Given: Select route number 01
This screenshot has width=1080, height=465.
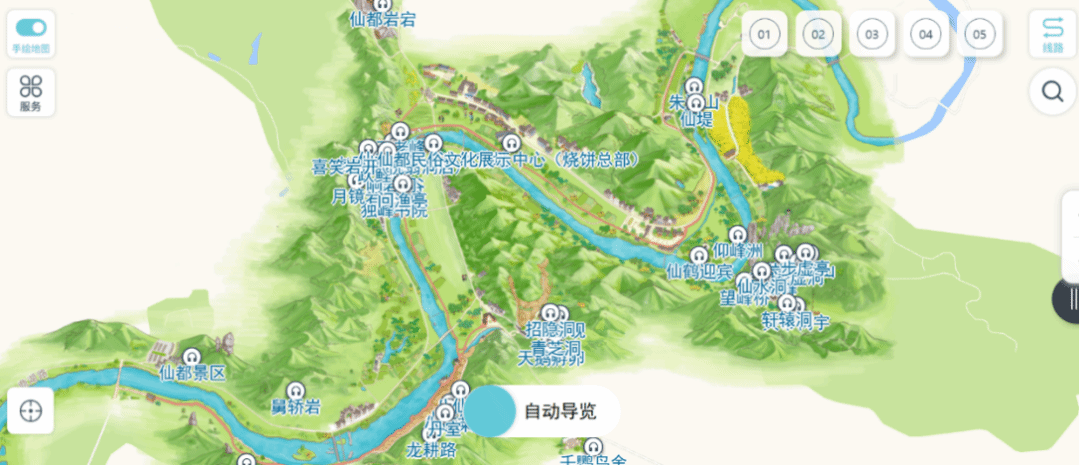Looking at the screenshot, I should (765, 35).
